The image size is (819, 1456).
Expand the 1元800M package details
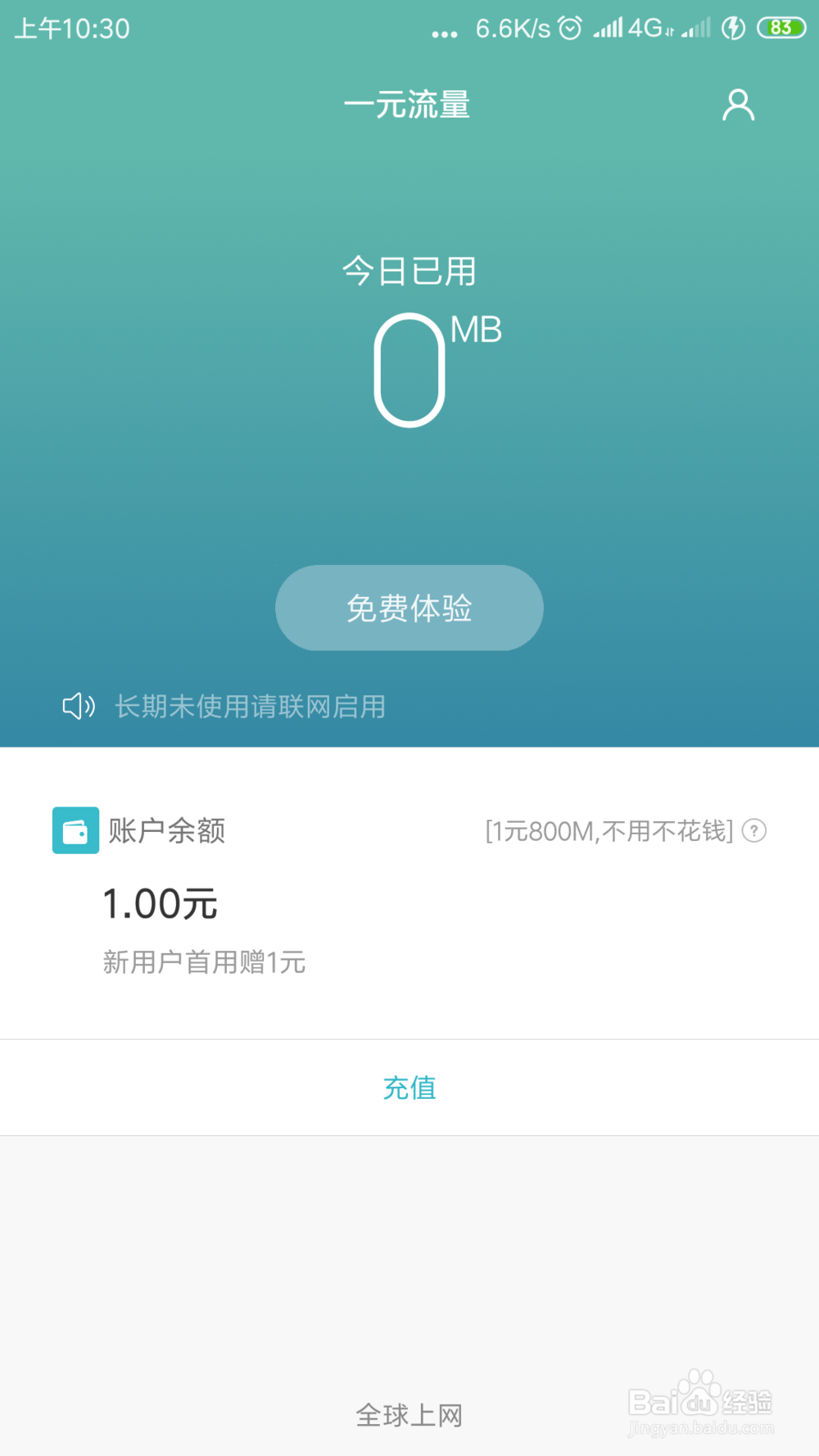pyautogui.click(x=609, y=830)
